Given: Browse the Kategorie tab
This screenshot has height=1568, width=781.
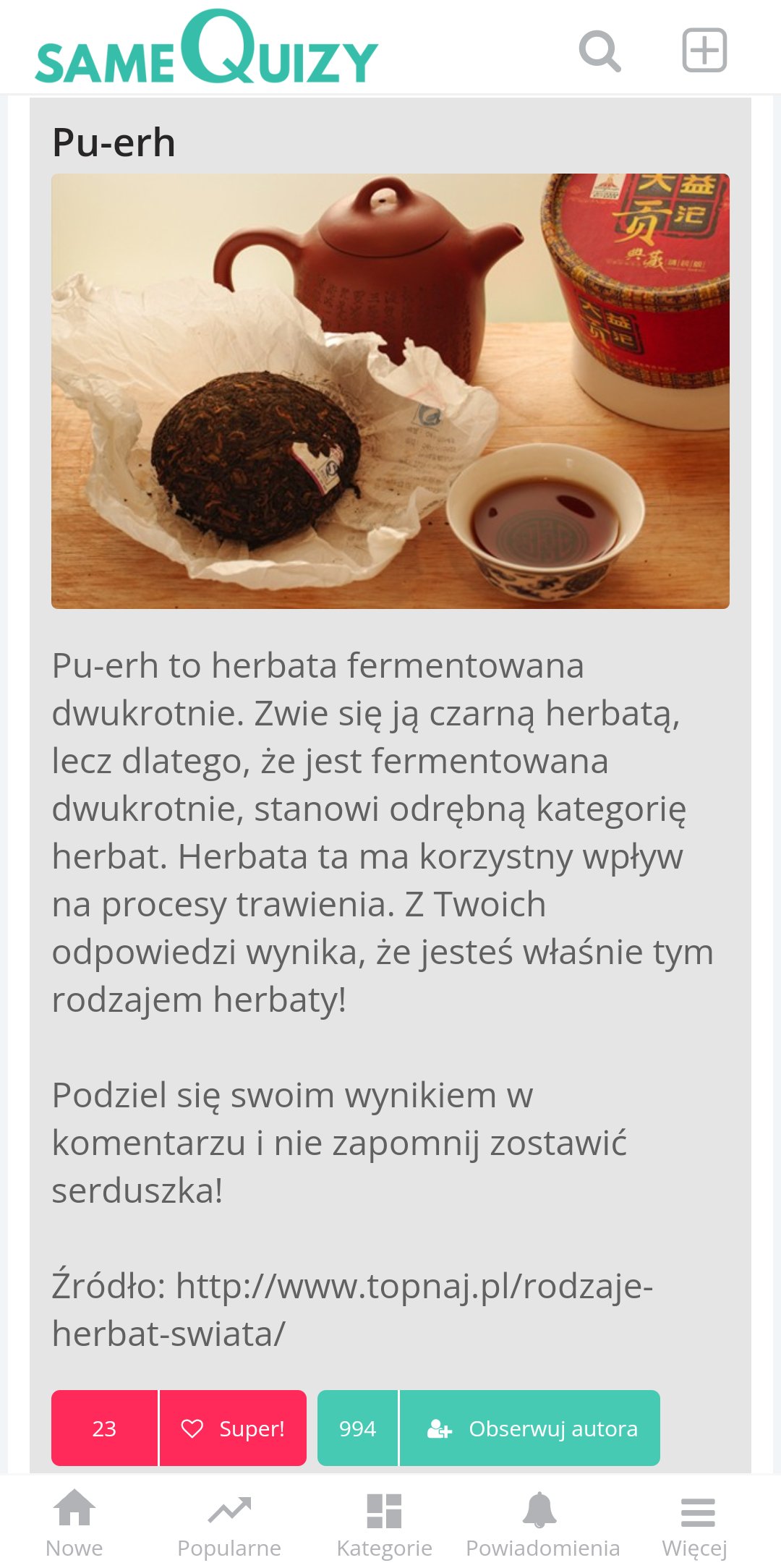Looking at the screenshot, I should [x=384, y=1523].
